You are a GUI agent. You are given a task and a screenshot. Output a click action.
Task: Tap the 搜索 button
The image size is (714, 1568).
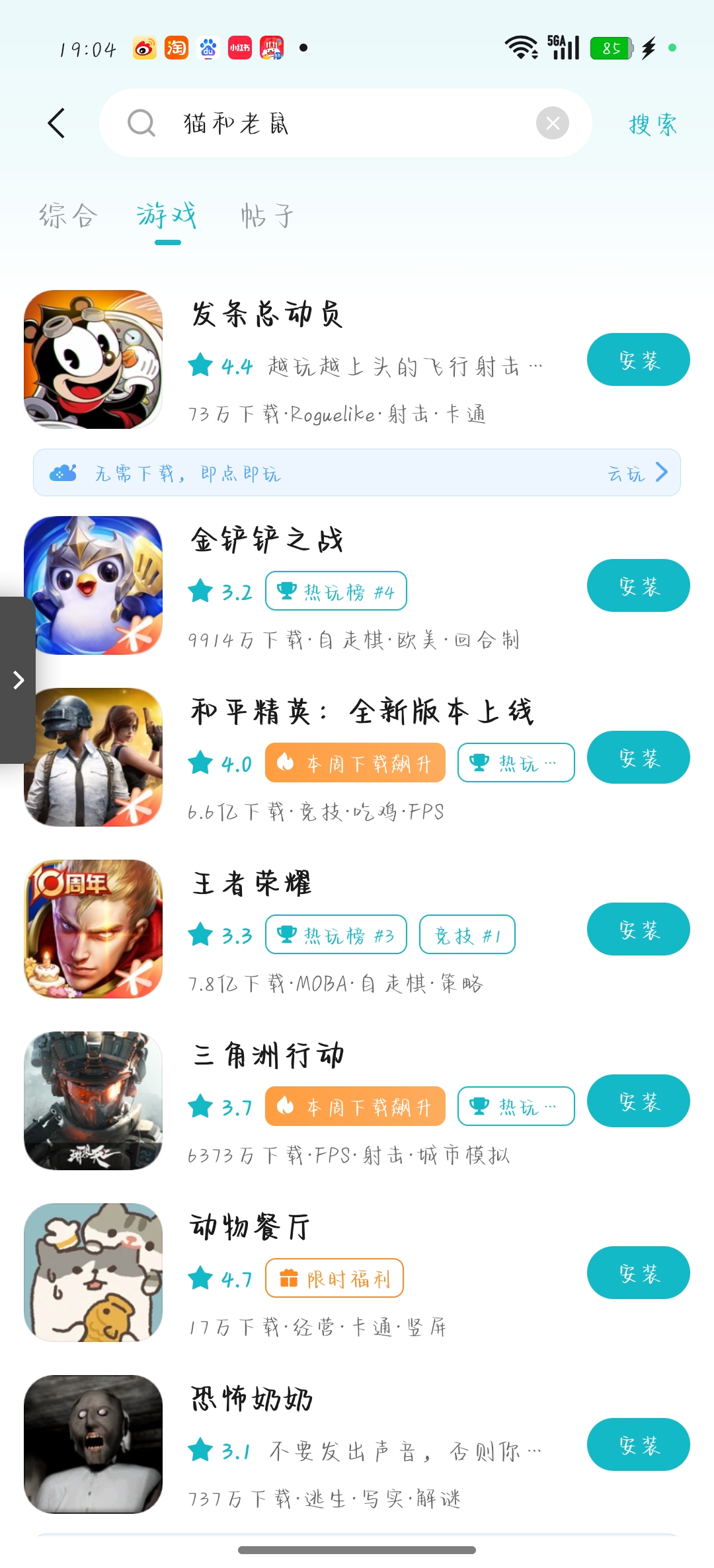coord(652,124)
